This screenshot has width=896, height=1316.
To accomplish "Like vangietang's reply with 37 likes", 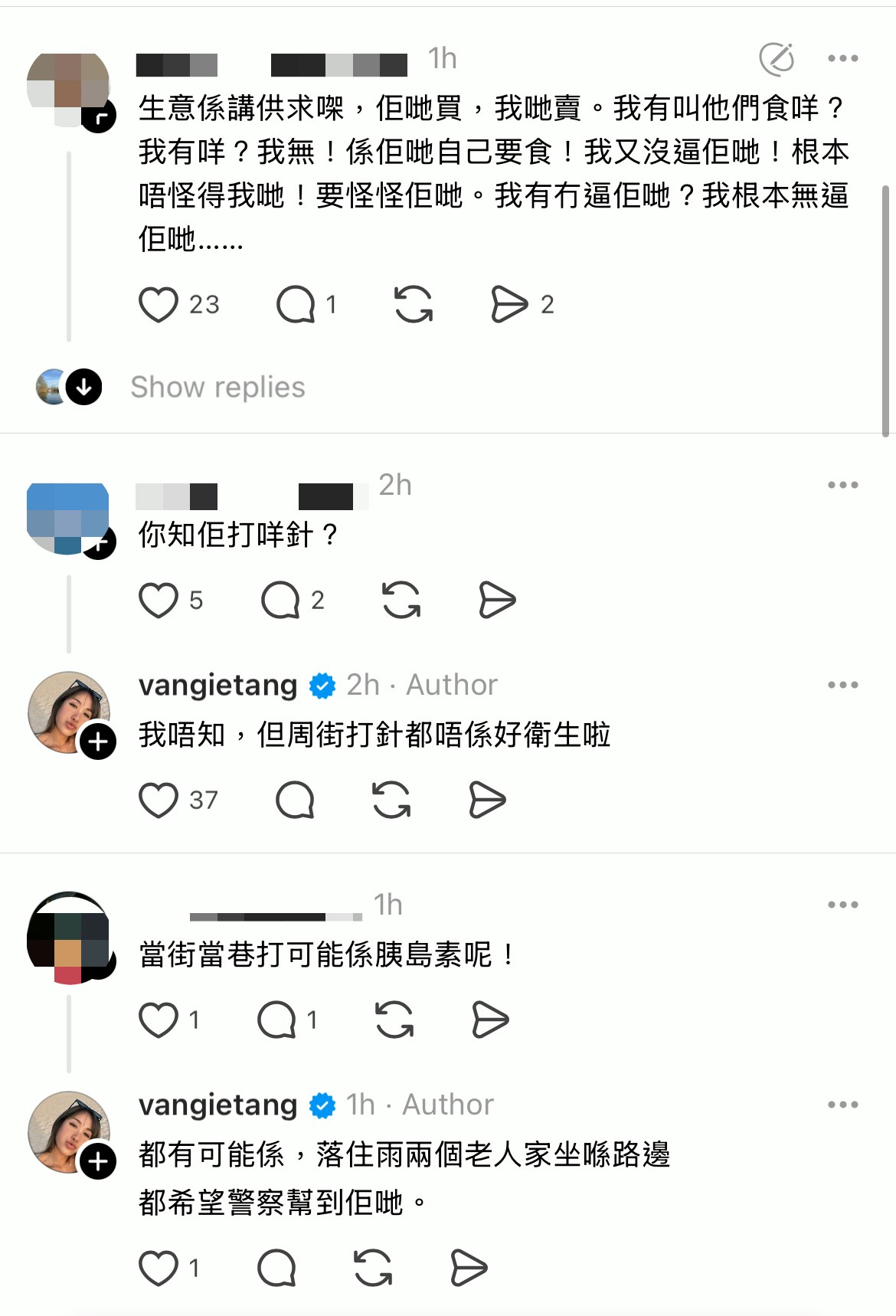I will tap(159, 800).
